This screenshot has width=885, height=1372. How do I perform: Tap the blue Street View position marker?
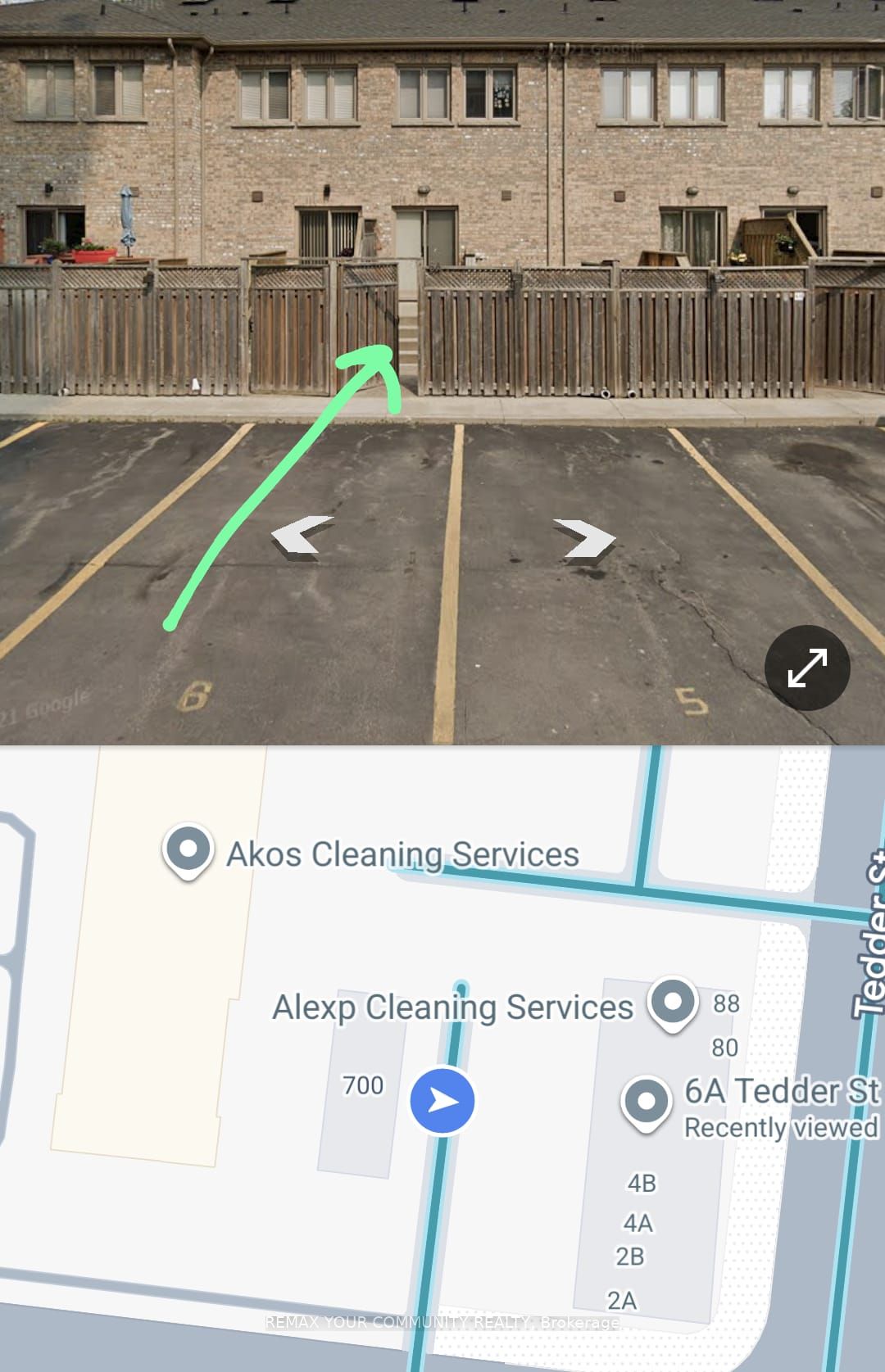click(x=442, y=1101)
